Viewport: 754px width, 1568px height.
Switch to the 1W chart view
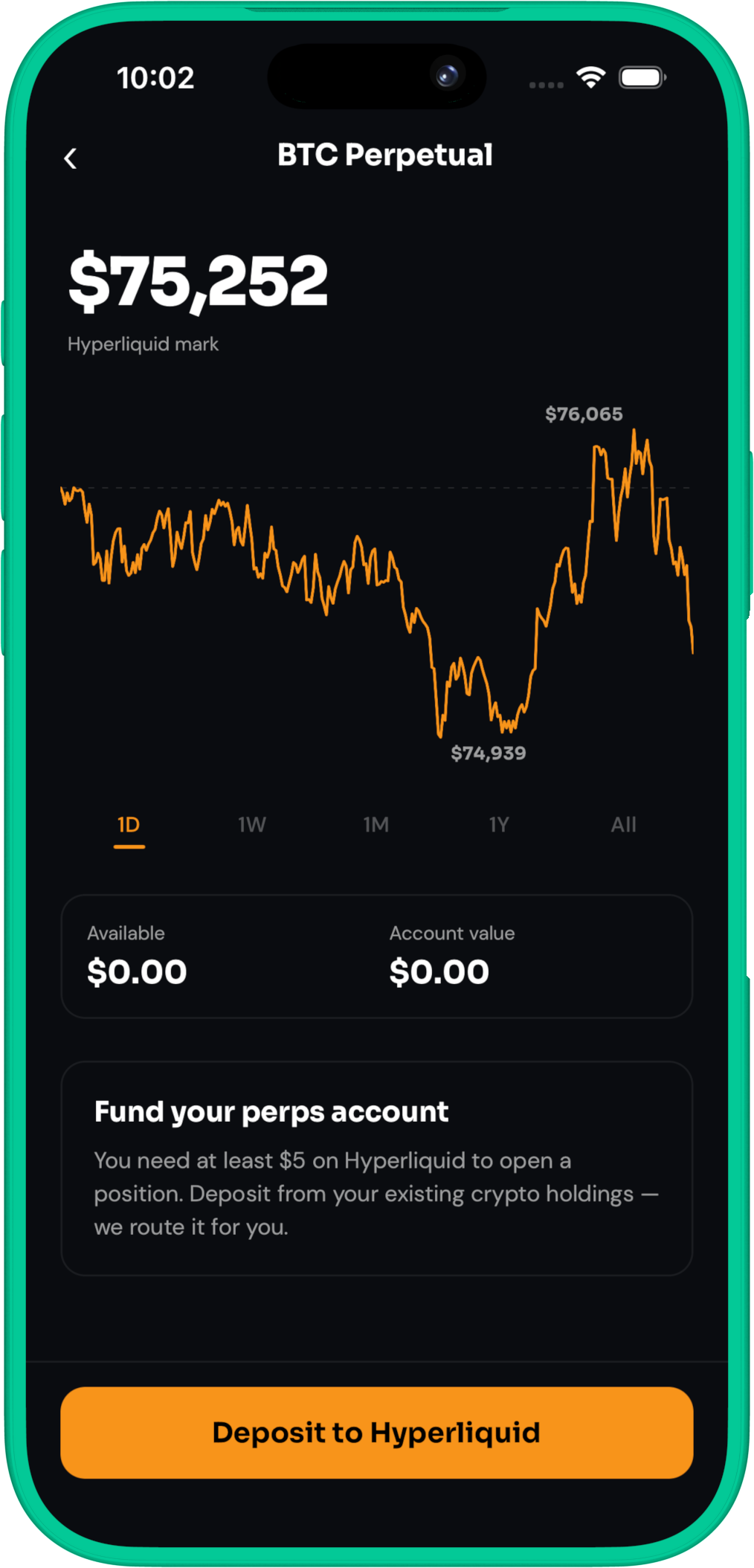[x=253, y=824]
